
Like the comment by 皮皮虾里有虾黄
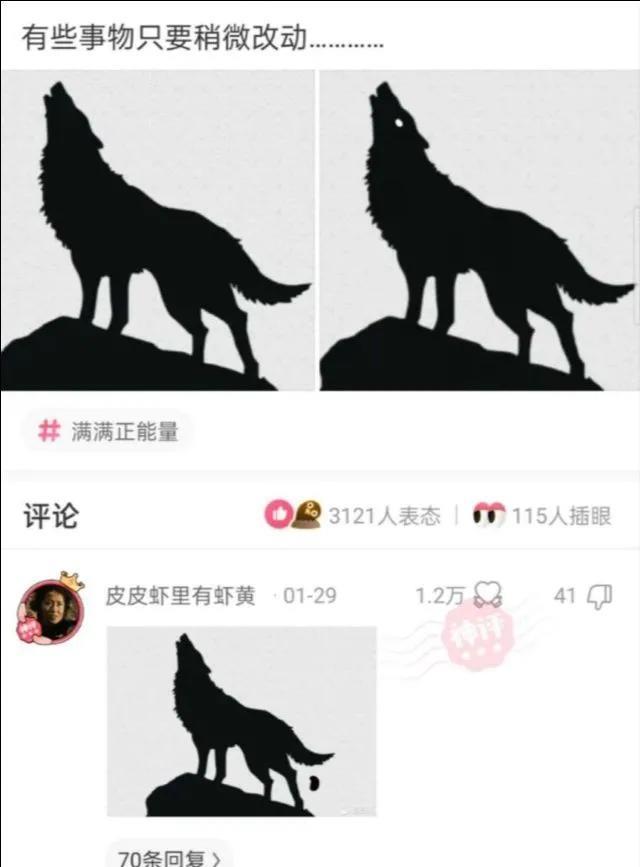click(488, 595)
